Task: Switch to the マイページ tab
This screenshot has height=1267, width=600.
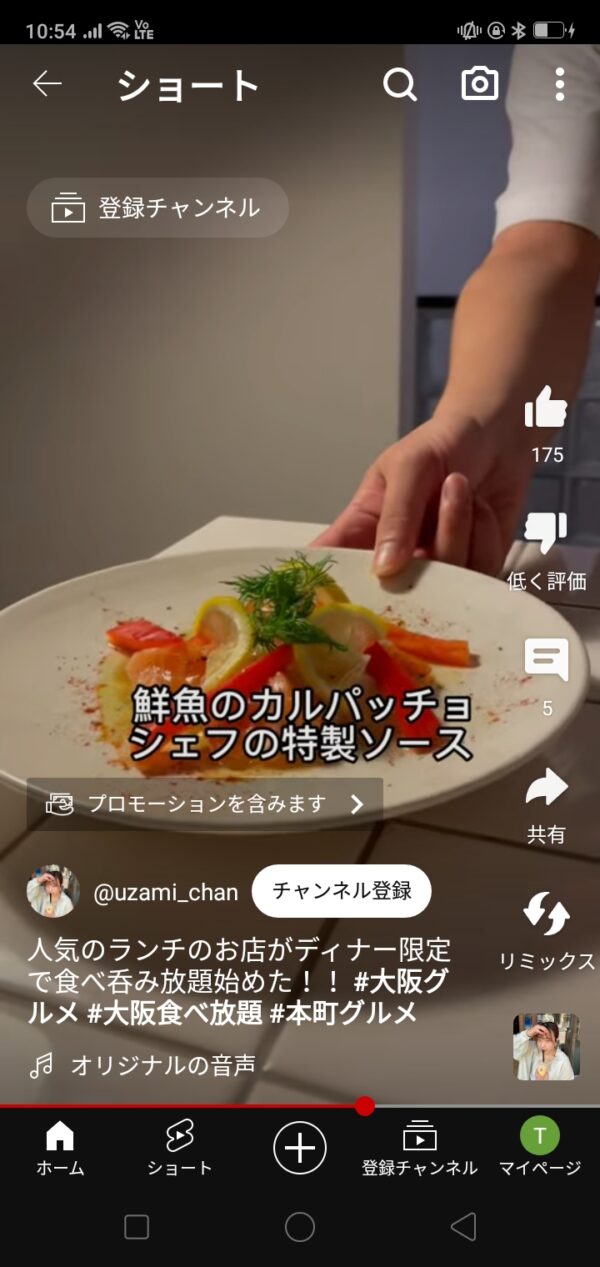Action: [540, 1146]
